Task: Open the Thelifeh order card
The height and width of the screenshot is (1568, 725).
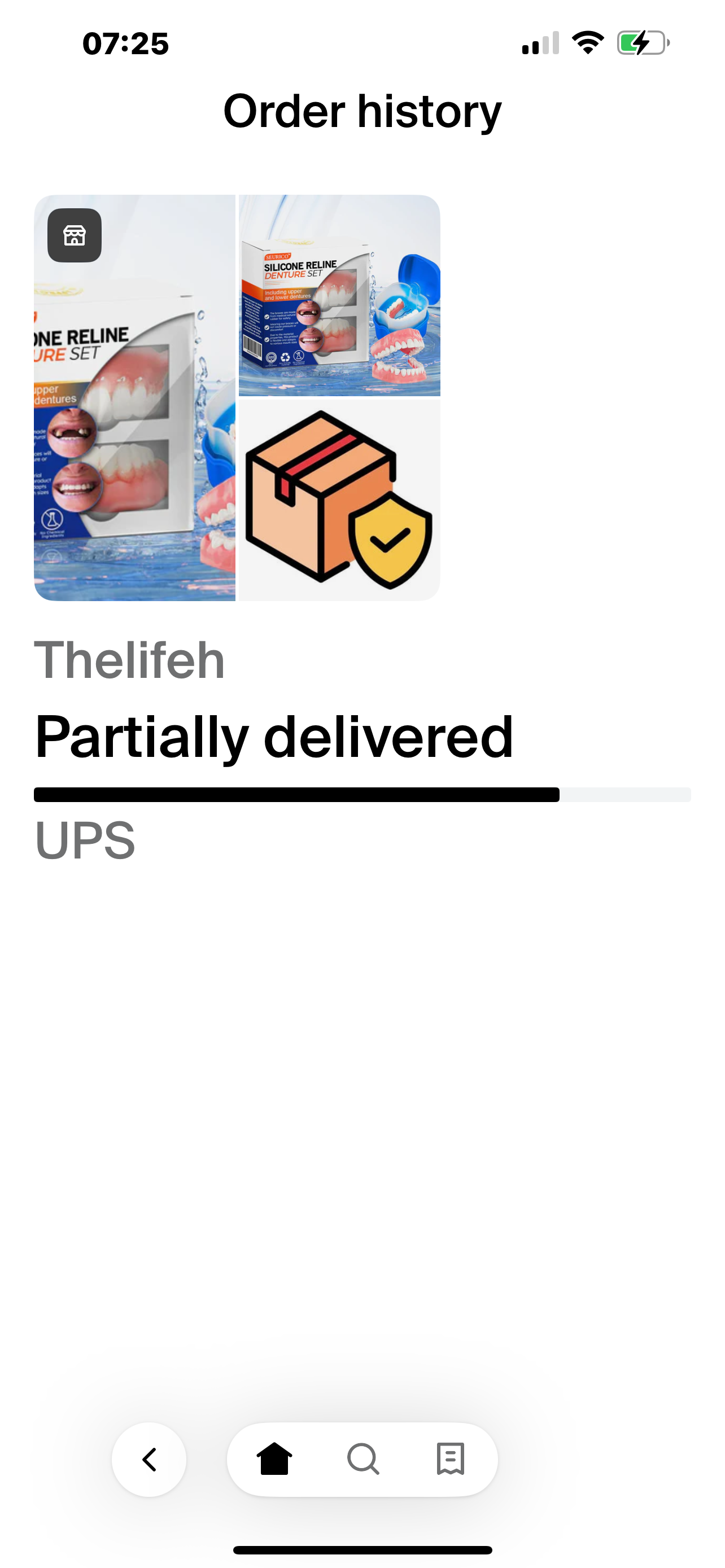Action: point(362,529)
